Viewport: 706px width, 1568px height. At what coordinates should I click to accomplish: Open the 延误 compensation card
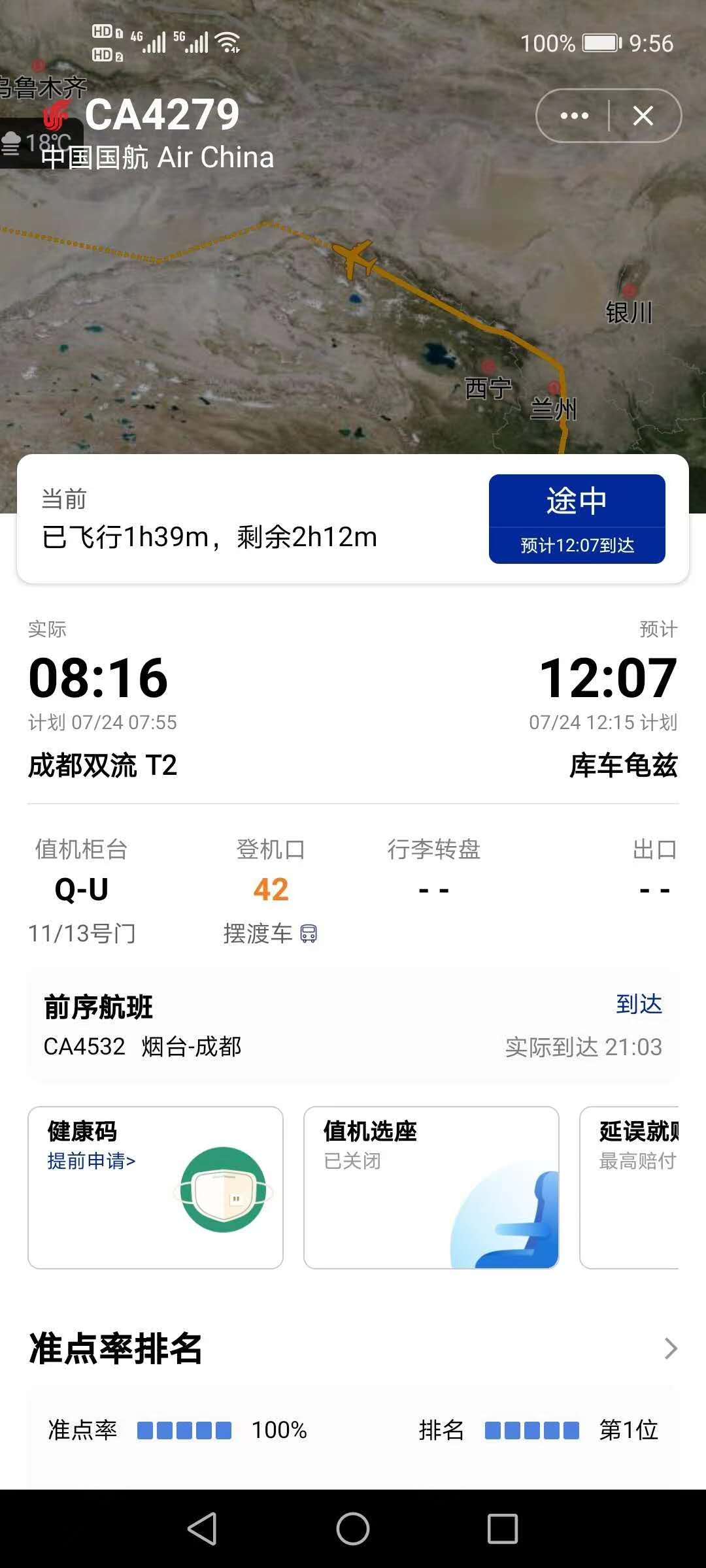(x=630, y=1188)
